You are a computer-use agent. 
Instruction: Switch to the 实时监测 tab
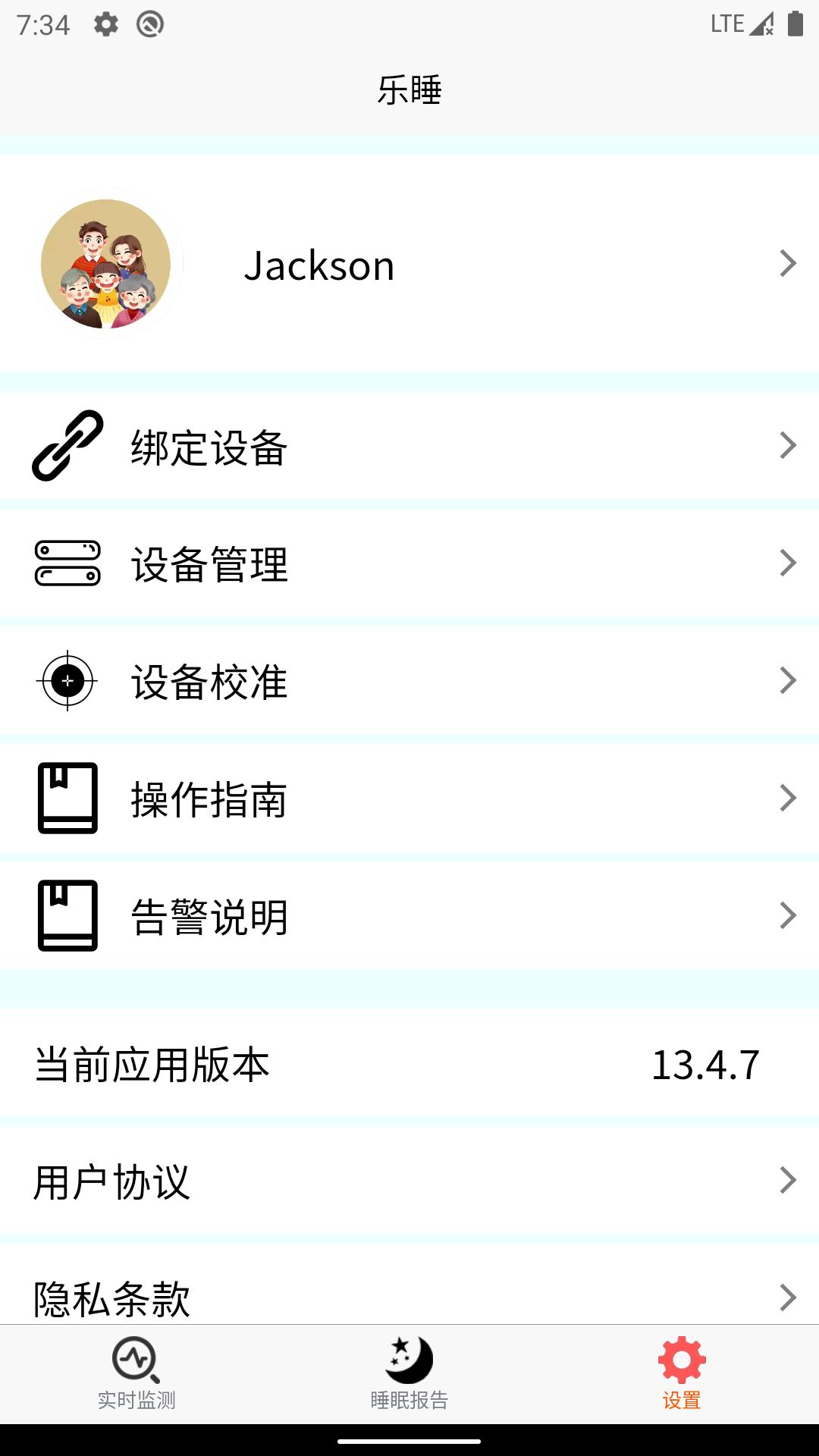click(x=136, y=1373)
